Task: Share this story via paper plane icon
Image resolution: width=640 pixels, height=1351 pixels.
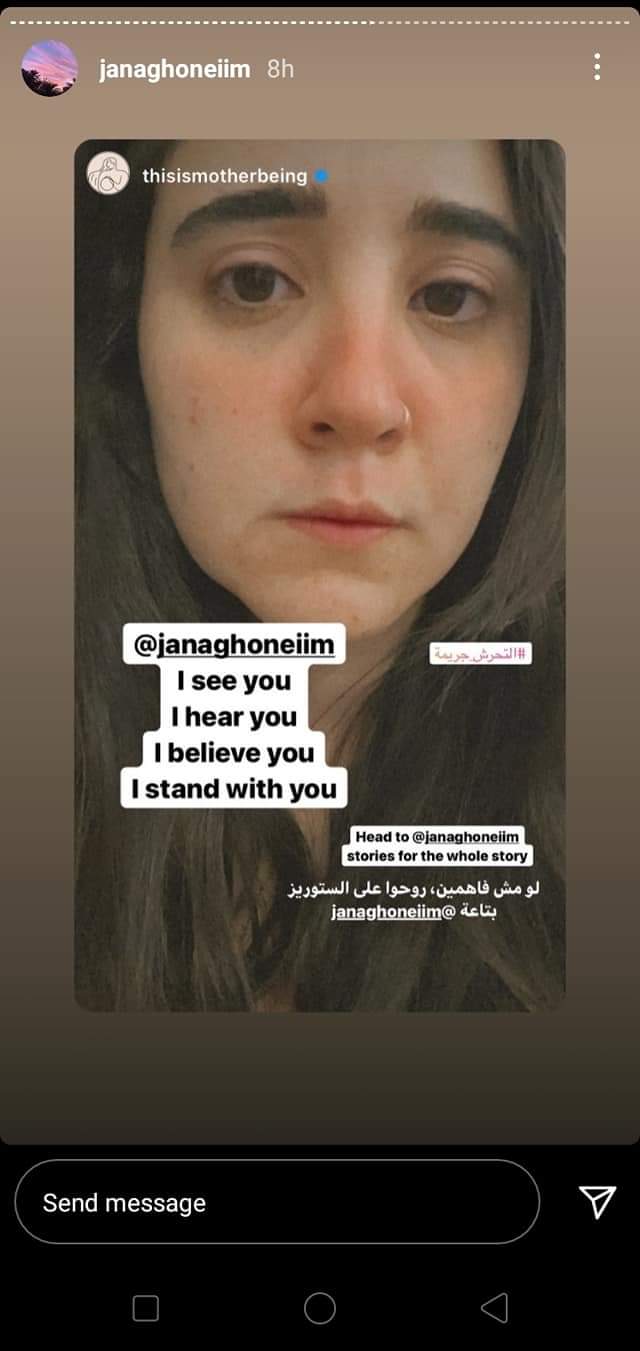Action: point(597,1202)
